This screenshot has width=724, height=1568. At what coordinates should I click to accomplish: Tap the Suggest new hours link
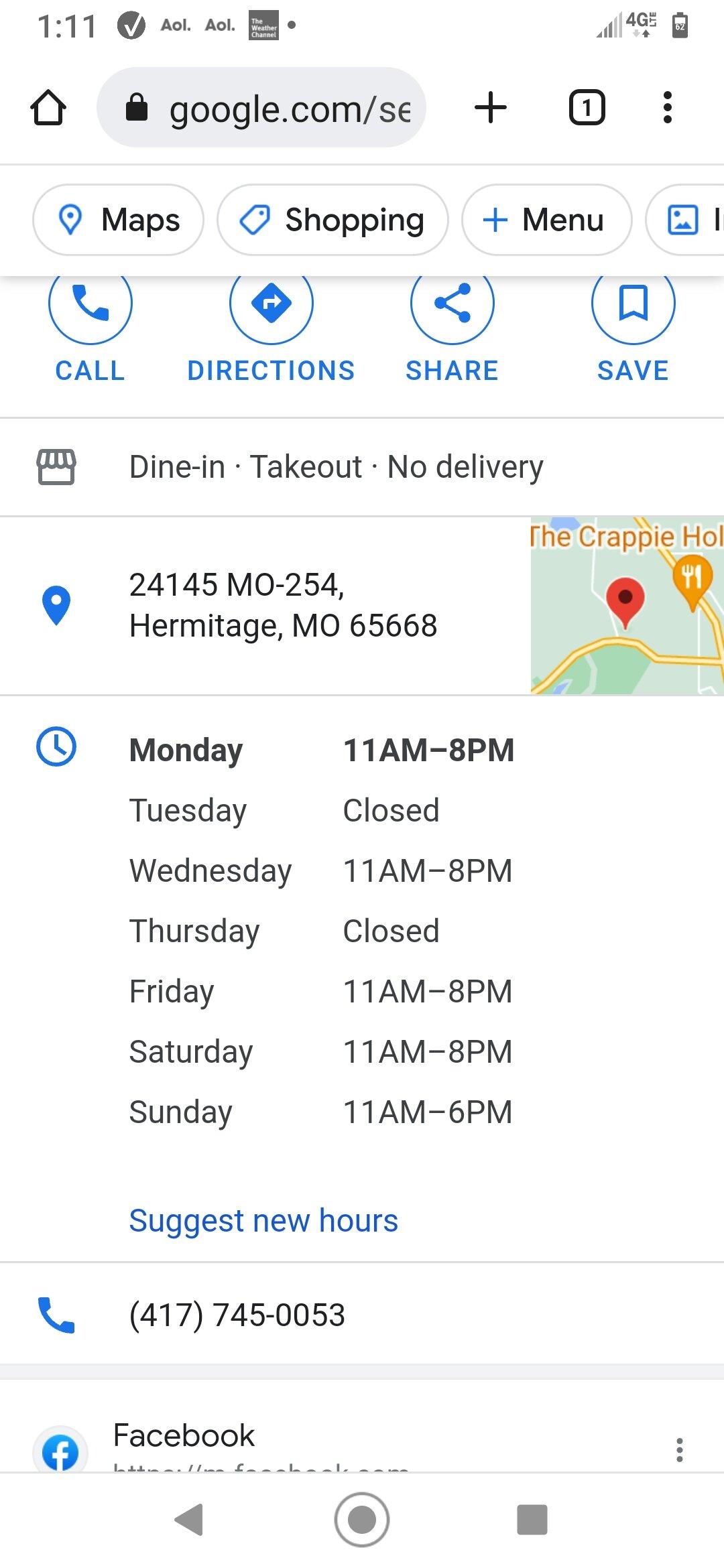coord(263,1221)
